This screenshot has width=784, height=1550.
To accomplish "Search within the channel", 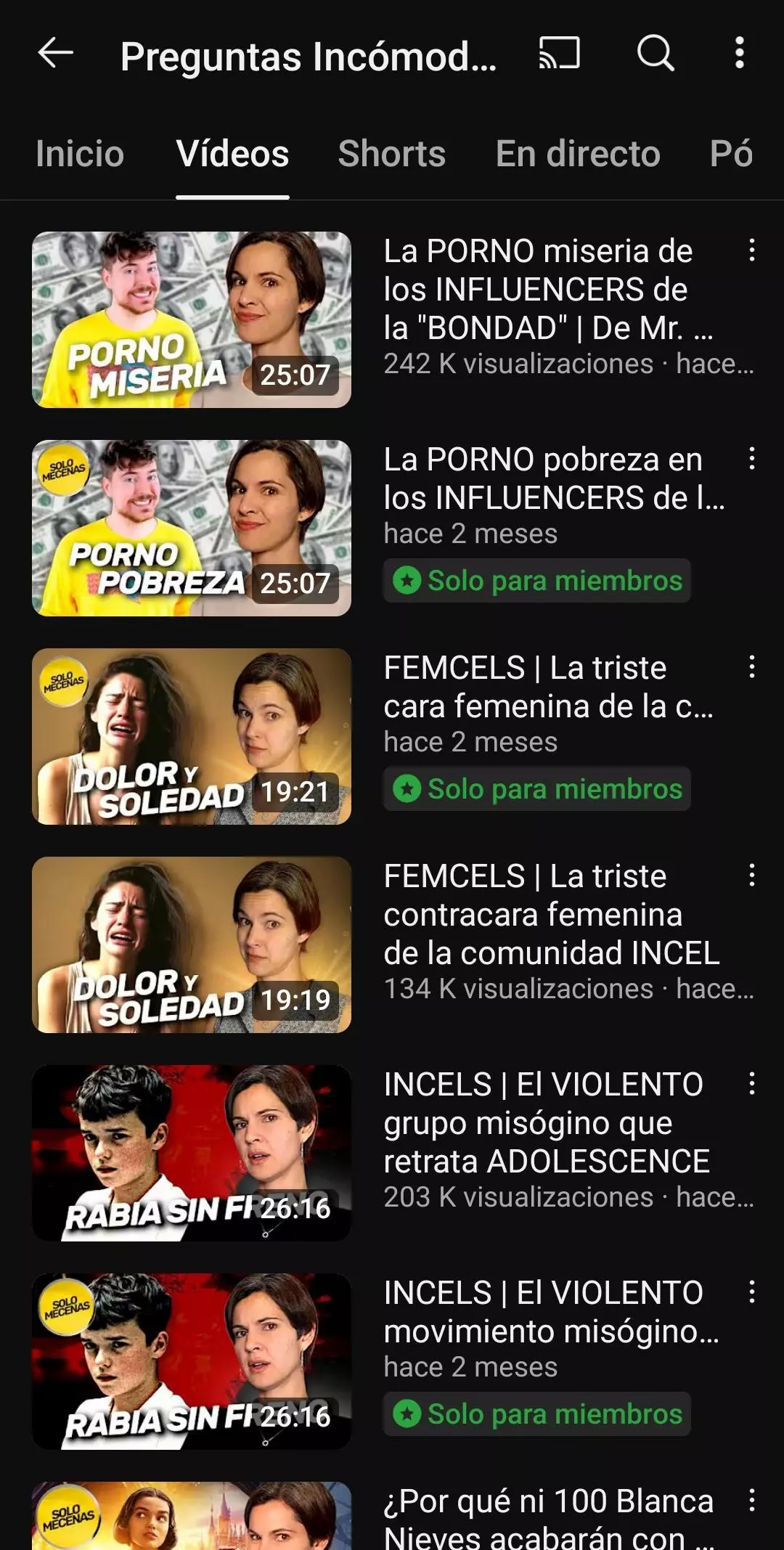I will pos(656,53).
